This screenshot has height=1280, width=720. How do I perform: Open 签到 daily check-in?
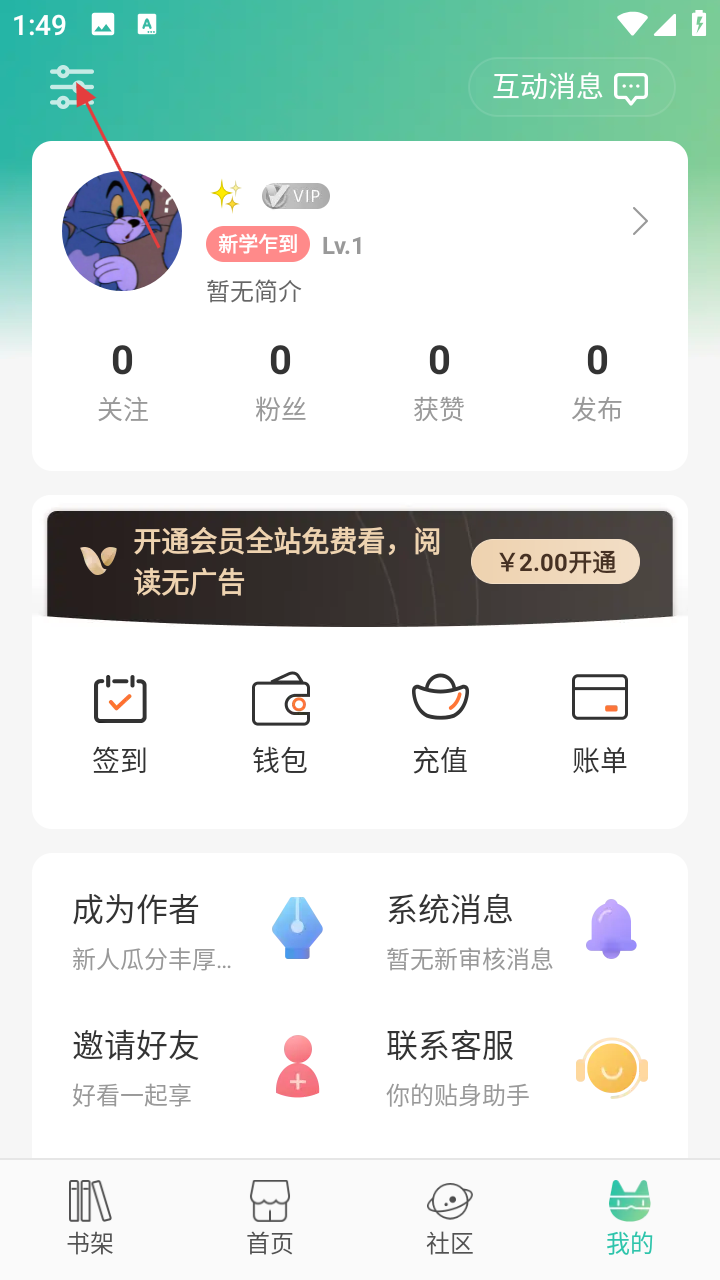pyautogui.click(x=120, y=724)
